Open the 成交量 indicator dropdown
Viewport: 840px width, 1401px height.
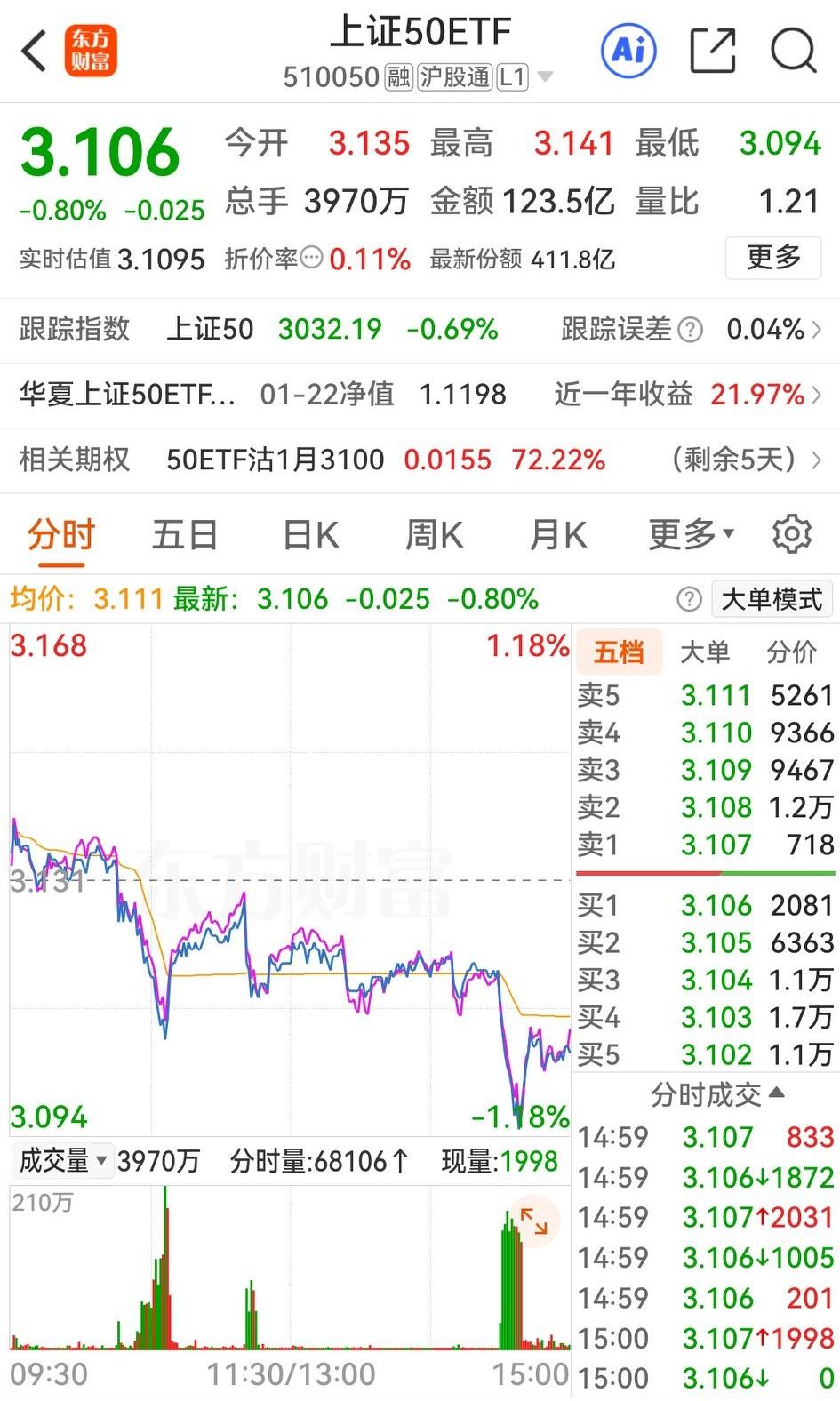pos(61,1160)
